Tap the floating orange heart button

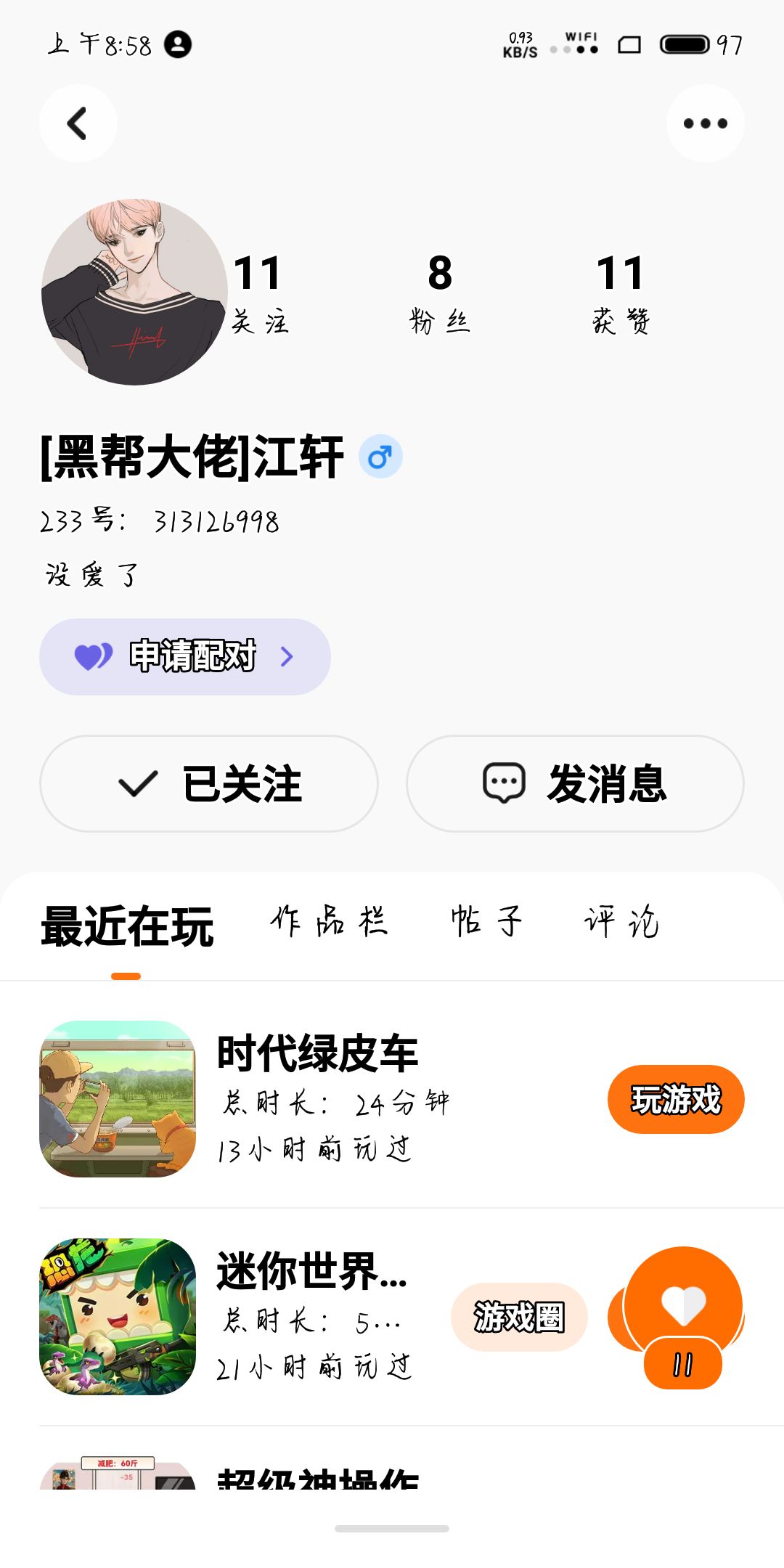pos(683,1304)
